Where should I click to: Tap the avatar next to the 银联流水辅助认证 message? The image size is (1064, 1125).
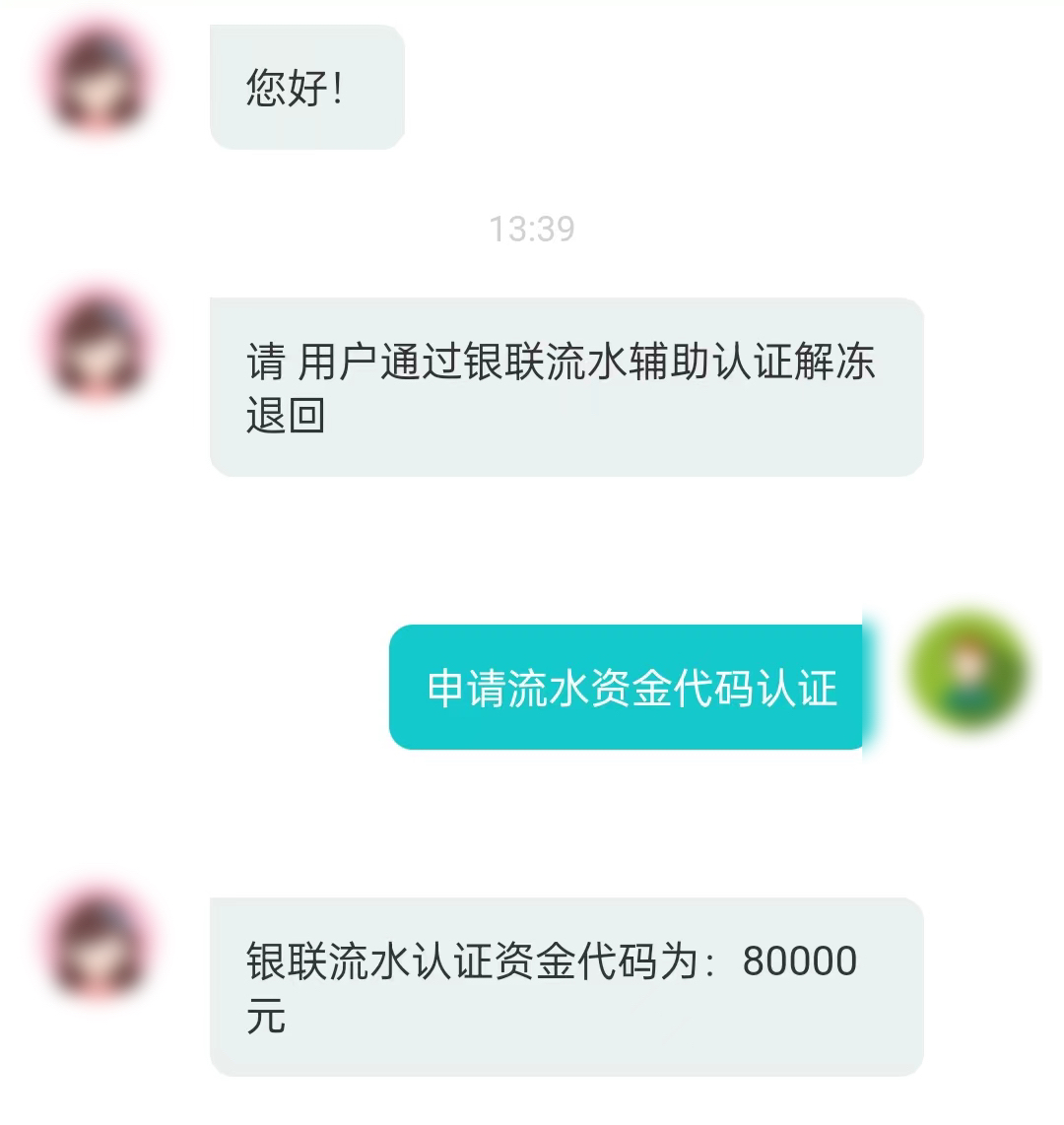click(99, 345)
